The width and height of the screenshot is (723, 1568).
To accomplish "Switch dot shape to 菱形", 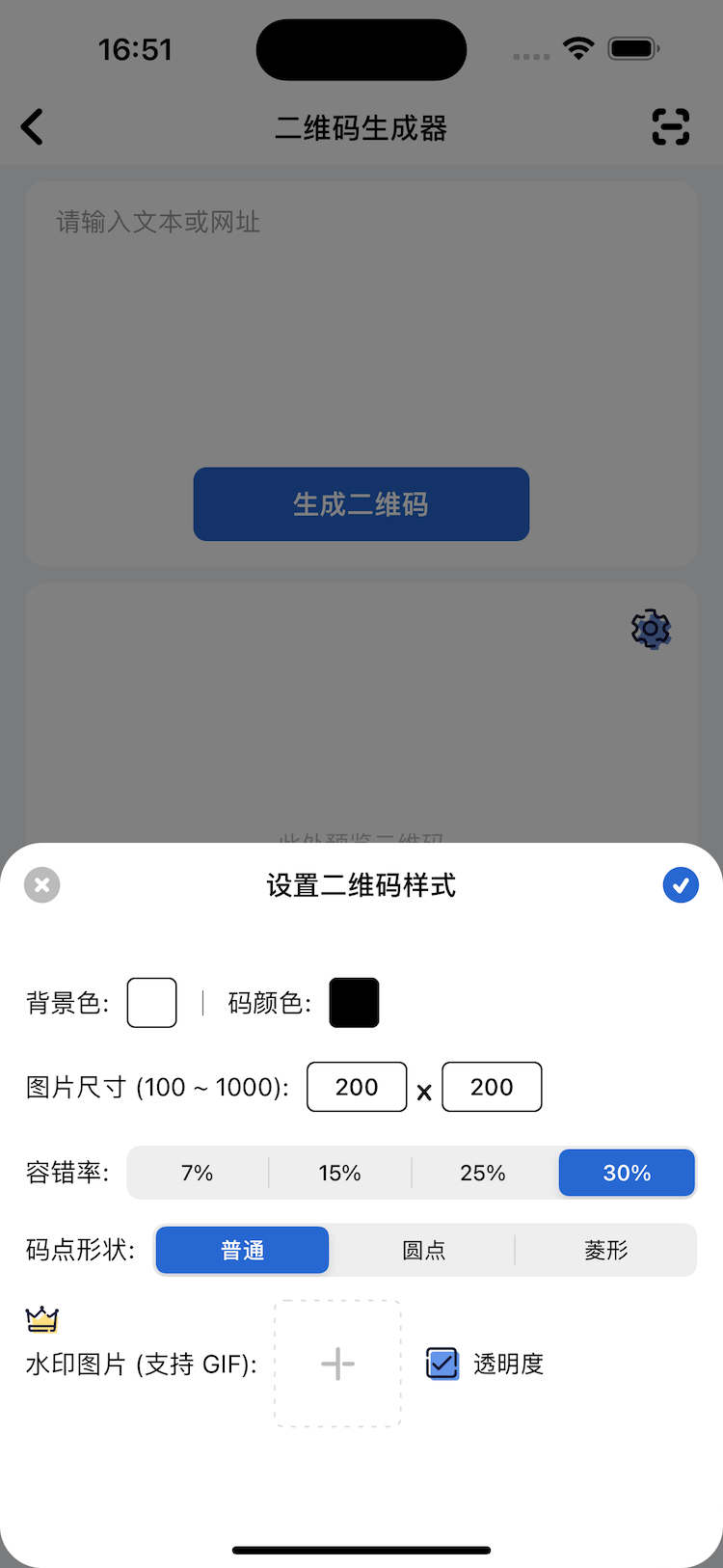I will pyautogui.click(x=605, y=1250).
